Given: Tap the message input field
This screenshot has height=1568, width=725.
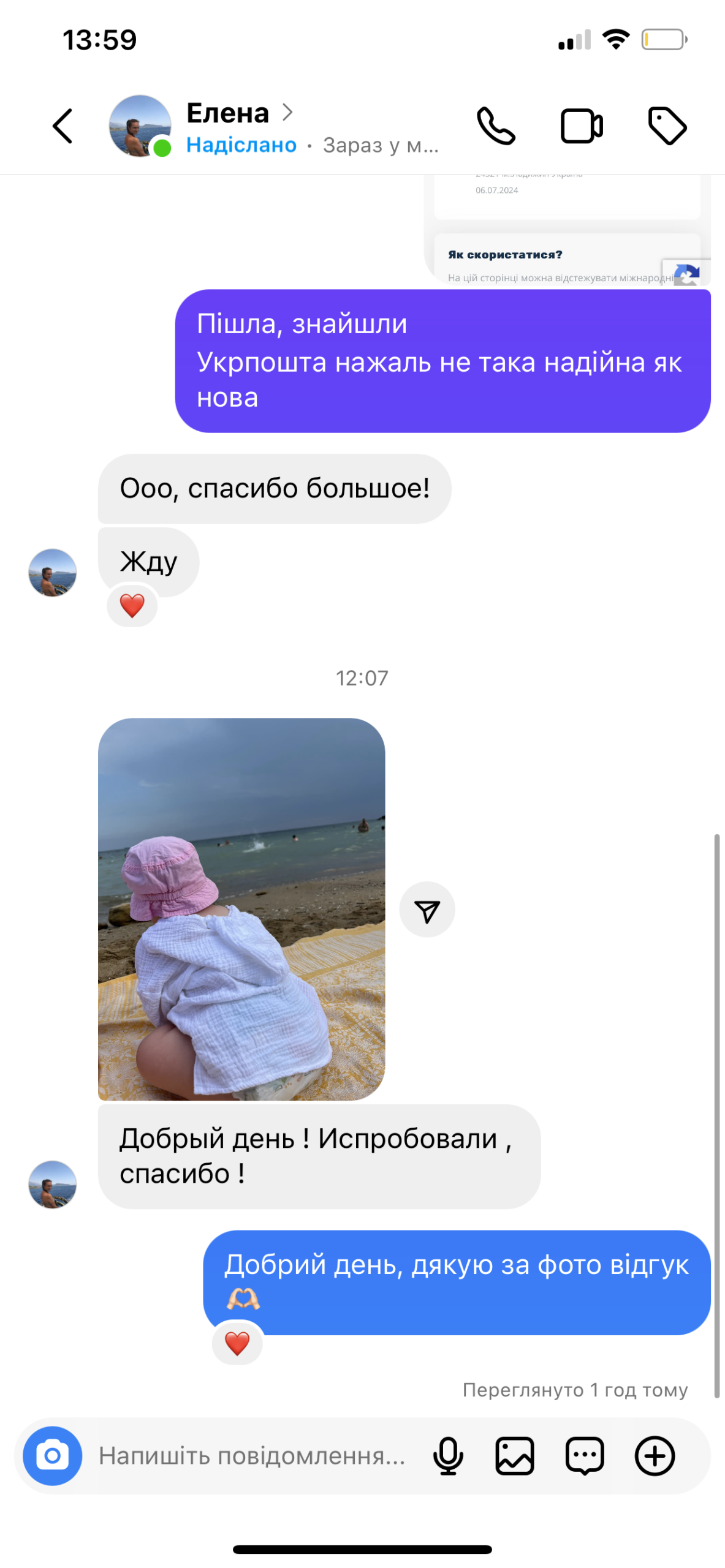Looking at the screenshot, I should point(251,1455).
